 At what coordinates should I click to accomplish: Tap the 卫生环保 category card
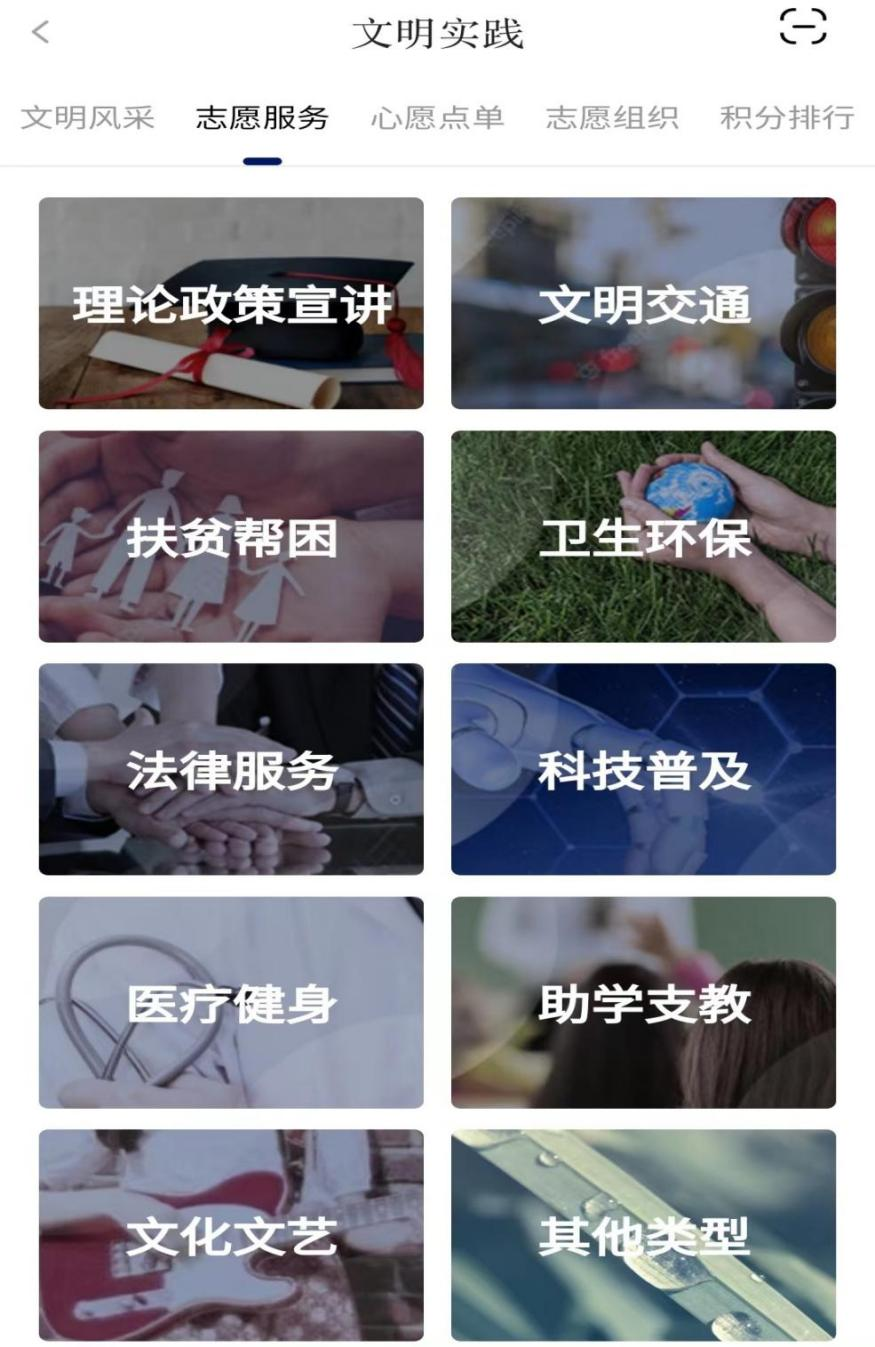pos(643,536)
